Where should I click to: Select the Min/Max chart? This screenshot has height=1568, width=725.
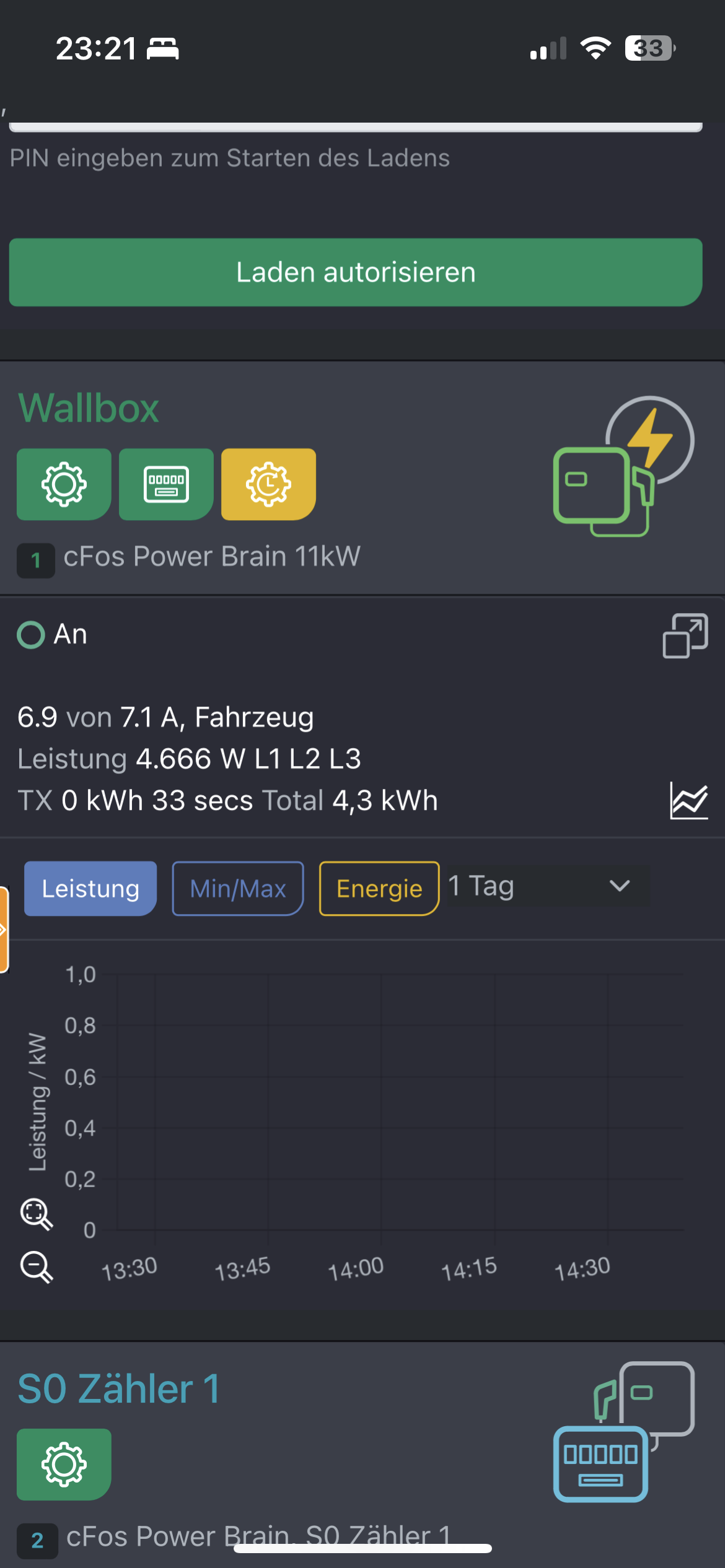(x=238, y=888)
